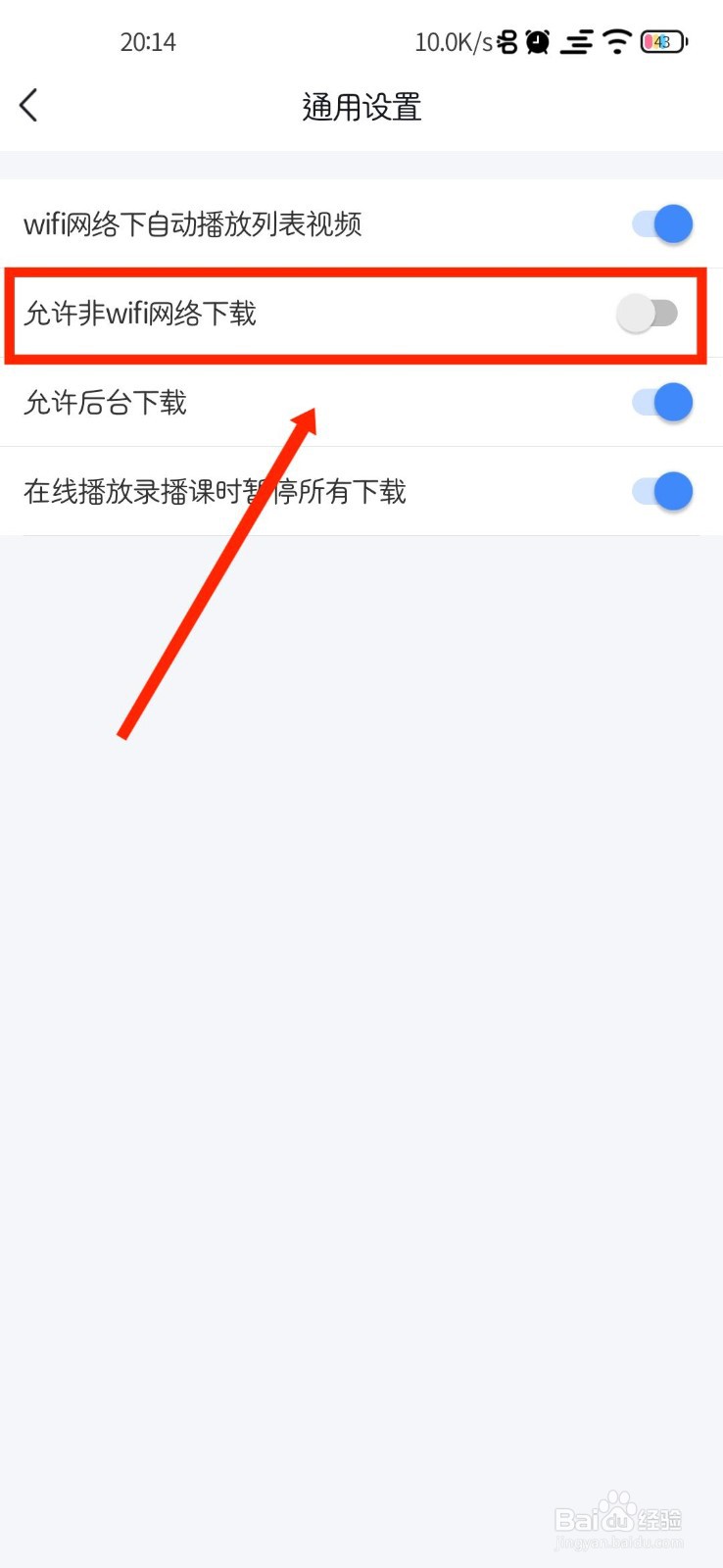Click the cellular signal bars icon
723x1568 pixels.
pyautogui.click(x=578, y=41)
